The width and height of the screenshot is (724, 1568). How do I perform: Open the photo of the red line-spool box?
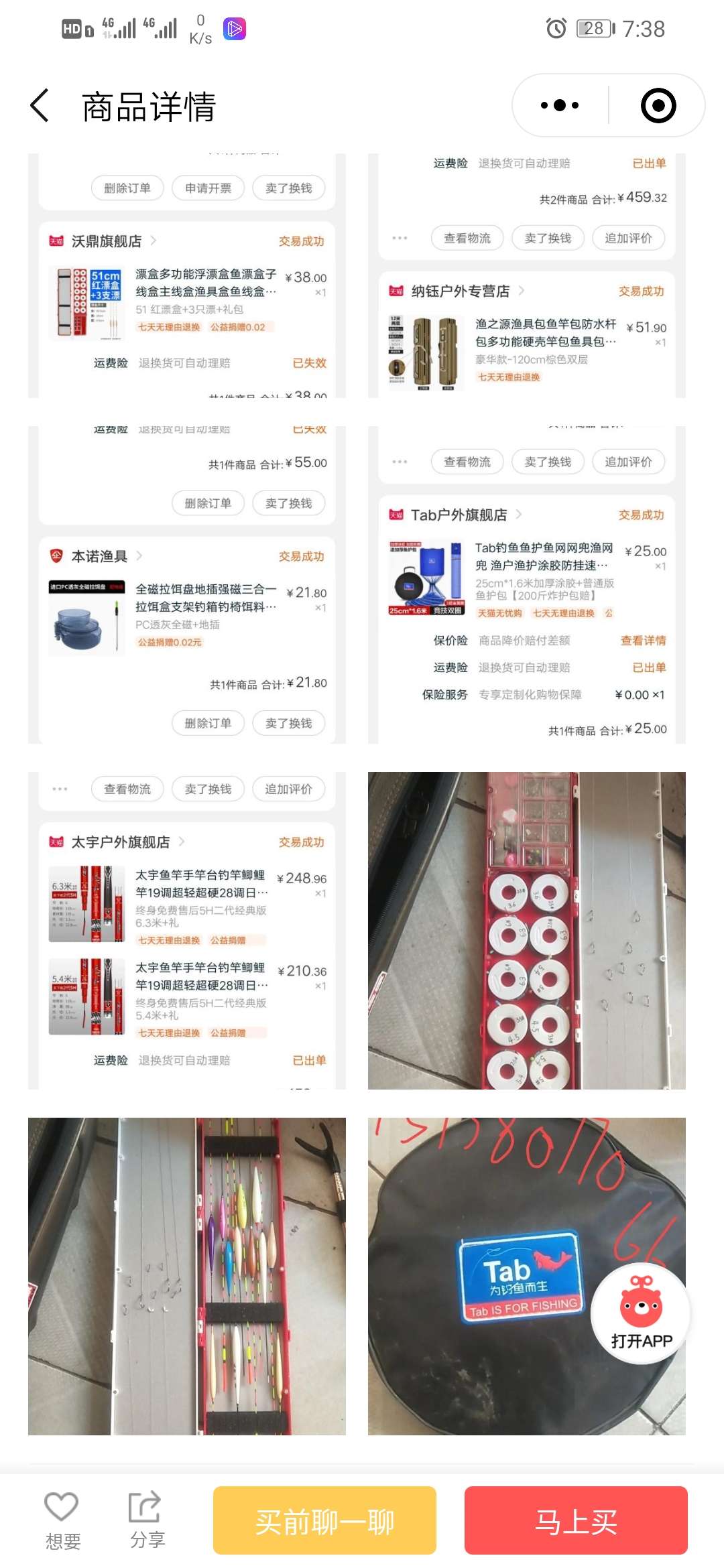(526, 930)
